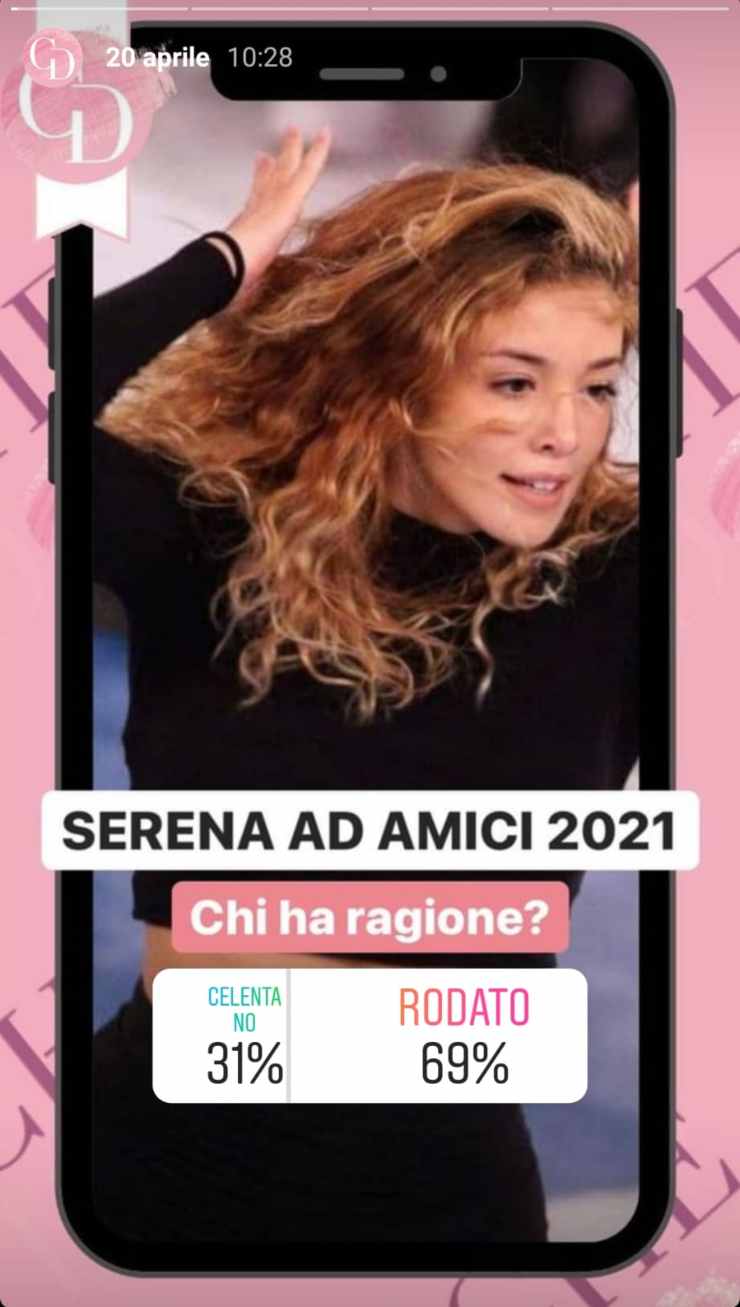This screenshot has width=740, height=1307.
Task: Open the CD profile avatar
Action: (x=54, y=58)
